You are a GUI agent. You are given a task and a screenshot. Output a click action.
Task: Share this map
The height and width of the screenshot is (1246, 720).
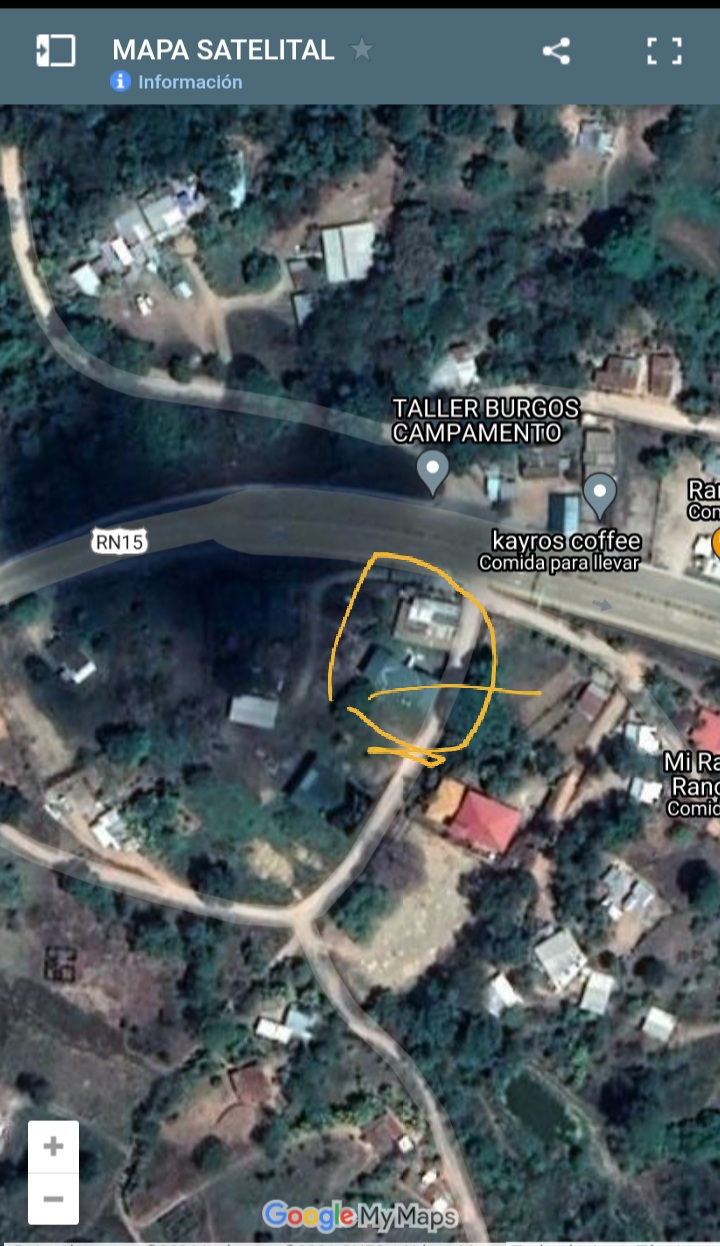pos(556,51)
